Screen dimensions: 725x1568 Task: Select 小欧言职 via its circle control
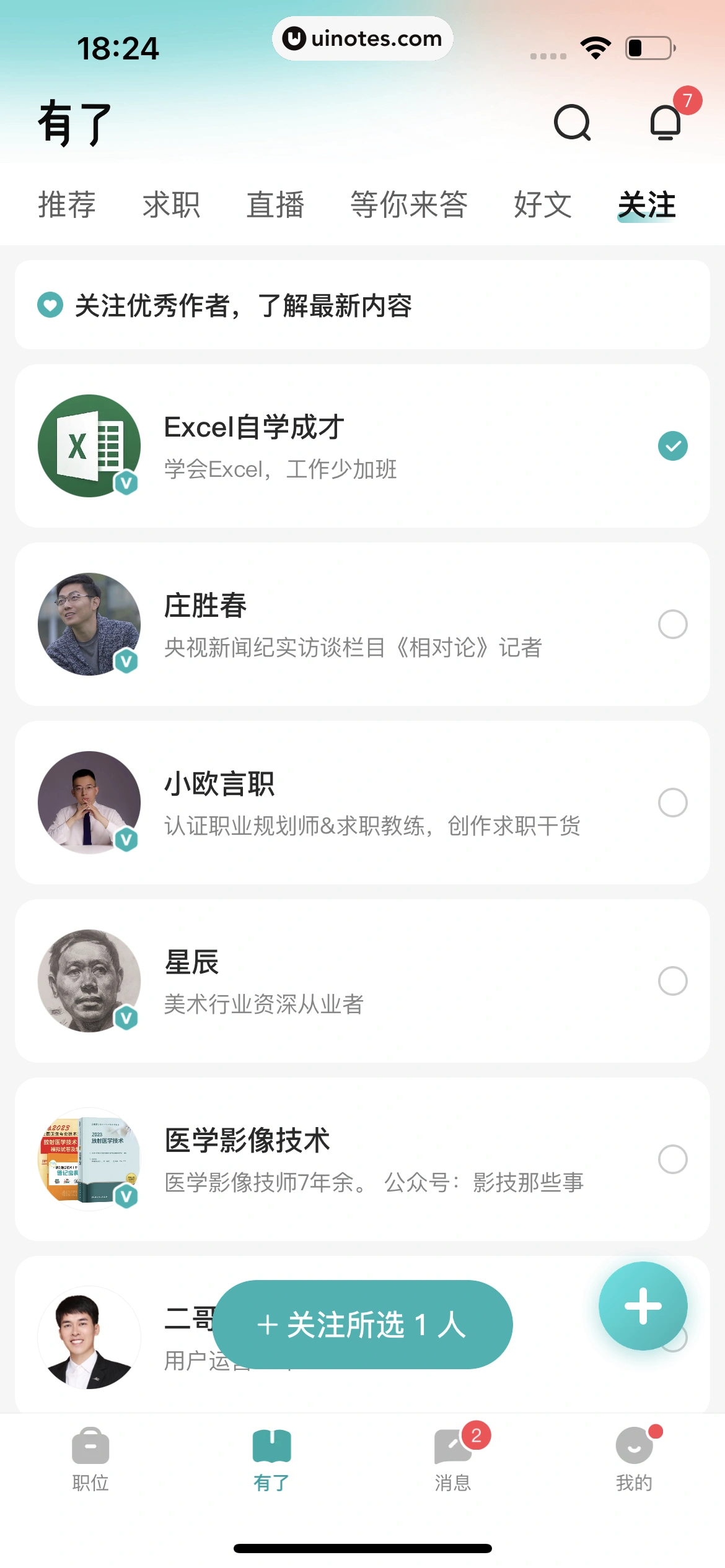pos(673,802)
